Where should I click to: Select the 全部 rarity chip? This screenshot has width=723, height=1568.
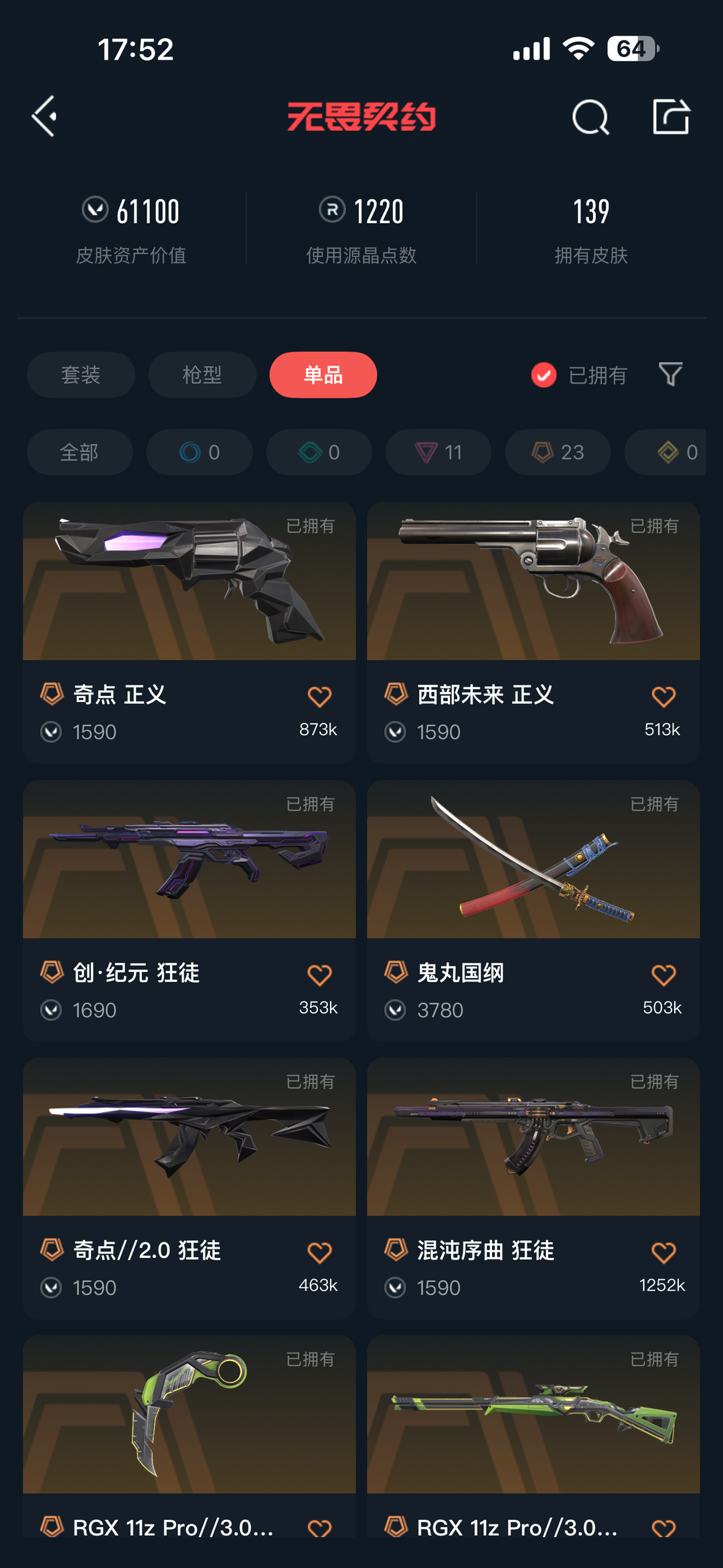click(x=80, y=452)
